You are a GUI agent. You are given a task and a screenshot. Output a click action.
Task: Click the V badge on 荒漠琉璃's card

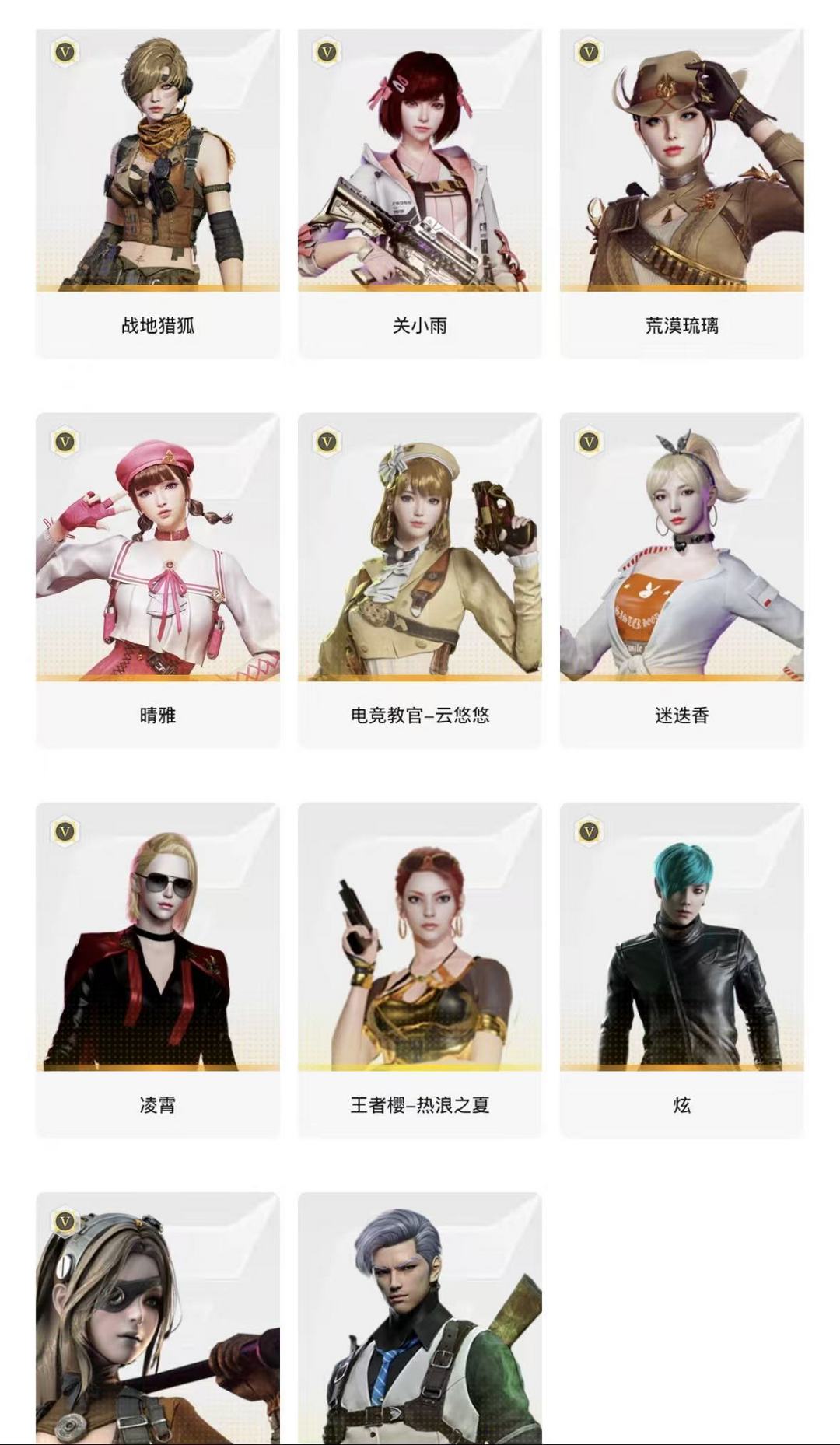(590, 51)
